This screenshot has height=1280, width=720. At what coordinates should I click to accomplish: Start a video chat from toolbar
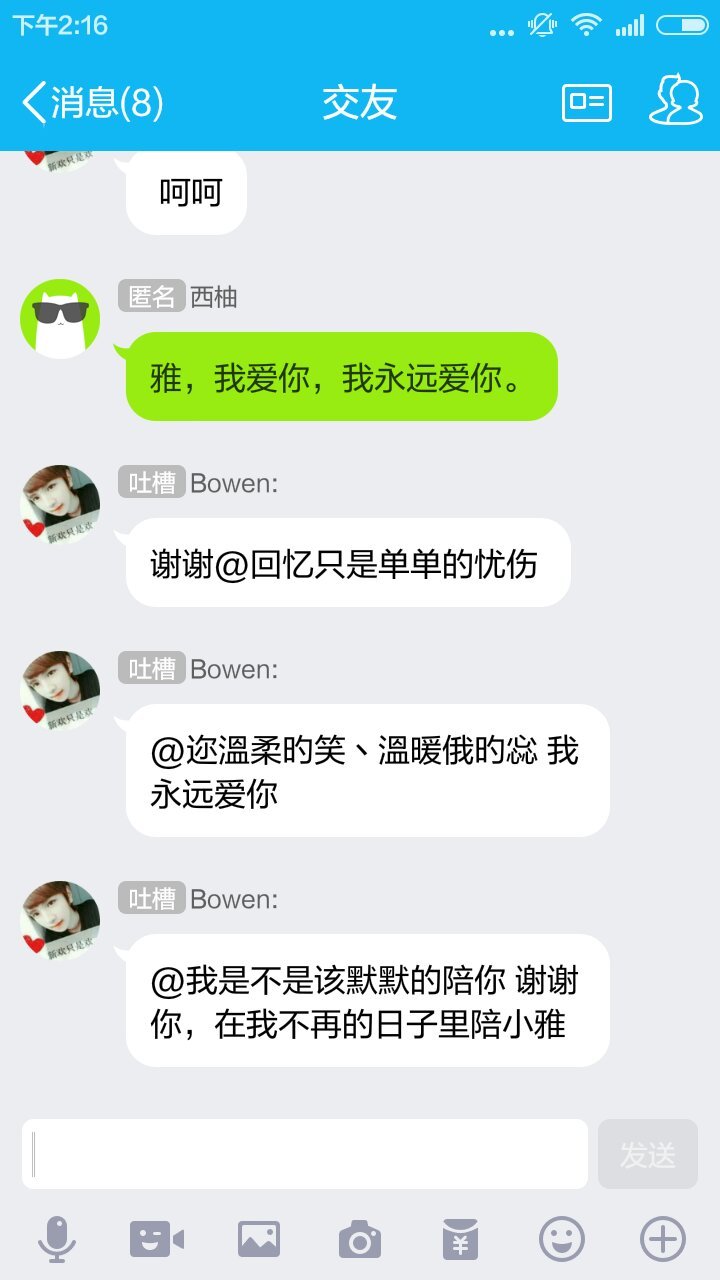pos(157,1240)
